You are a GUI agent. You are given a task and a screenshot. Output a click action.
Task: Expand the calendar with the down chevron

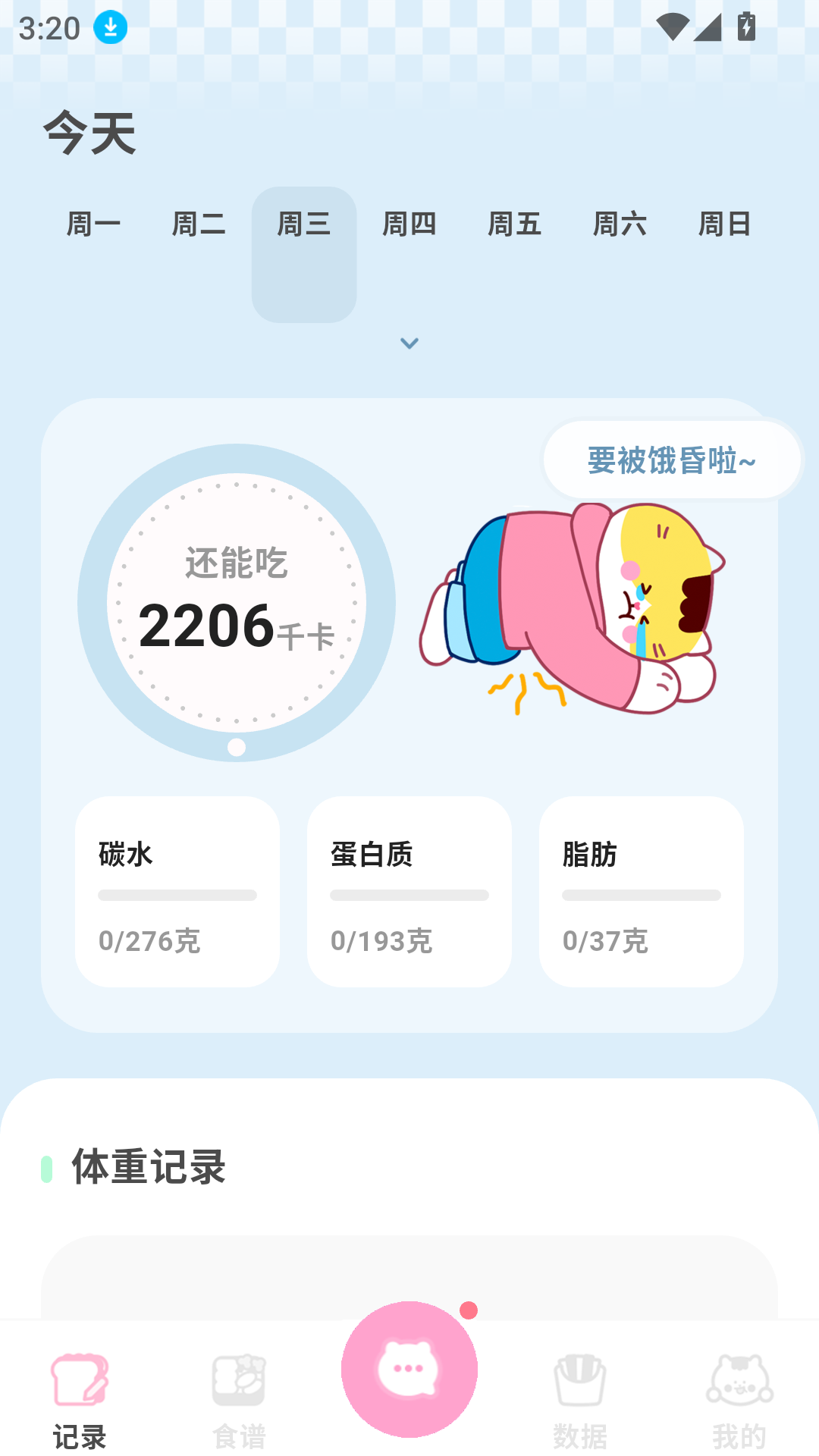tap(409, 344)
